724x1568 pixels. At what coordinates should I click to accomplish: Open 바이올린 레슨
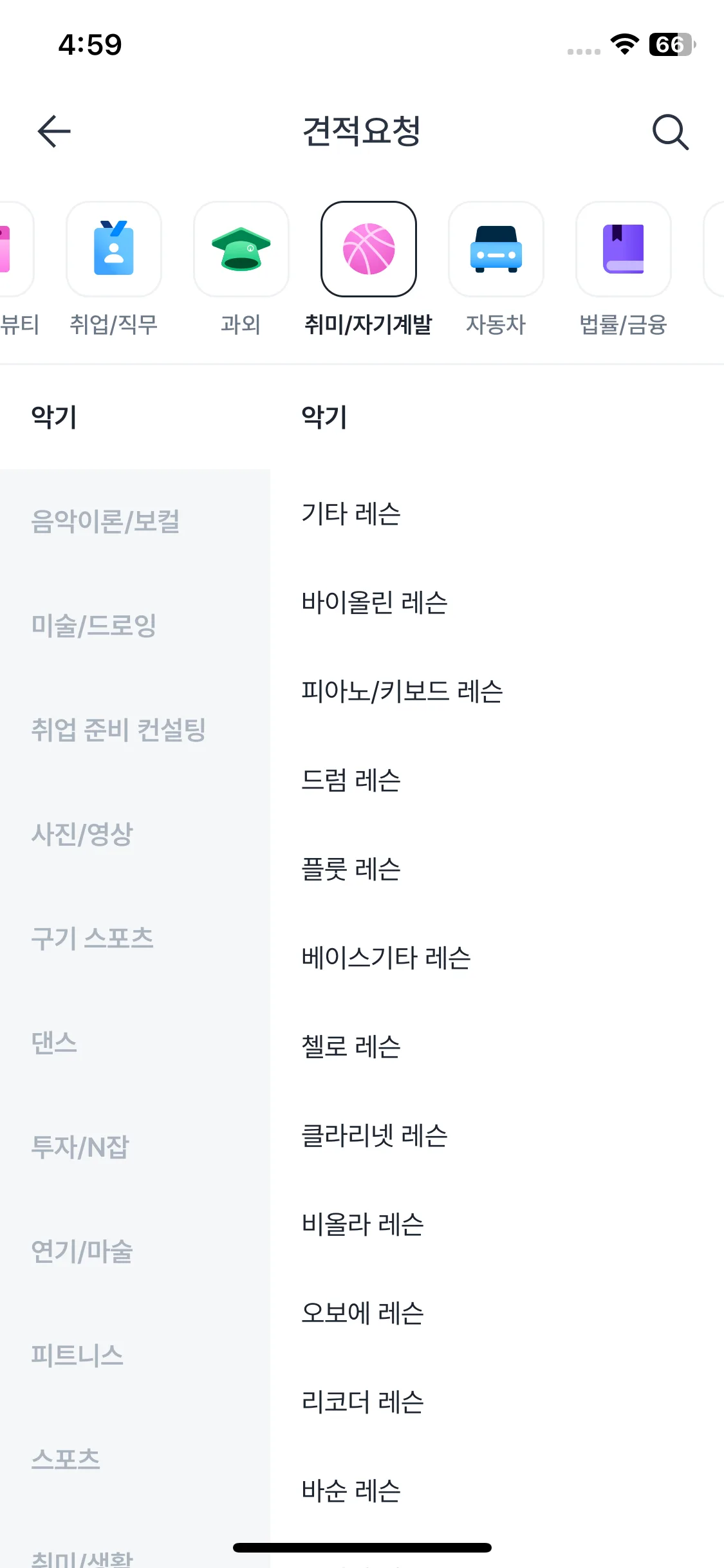click(x=497, y=602)
